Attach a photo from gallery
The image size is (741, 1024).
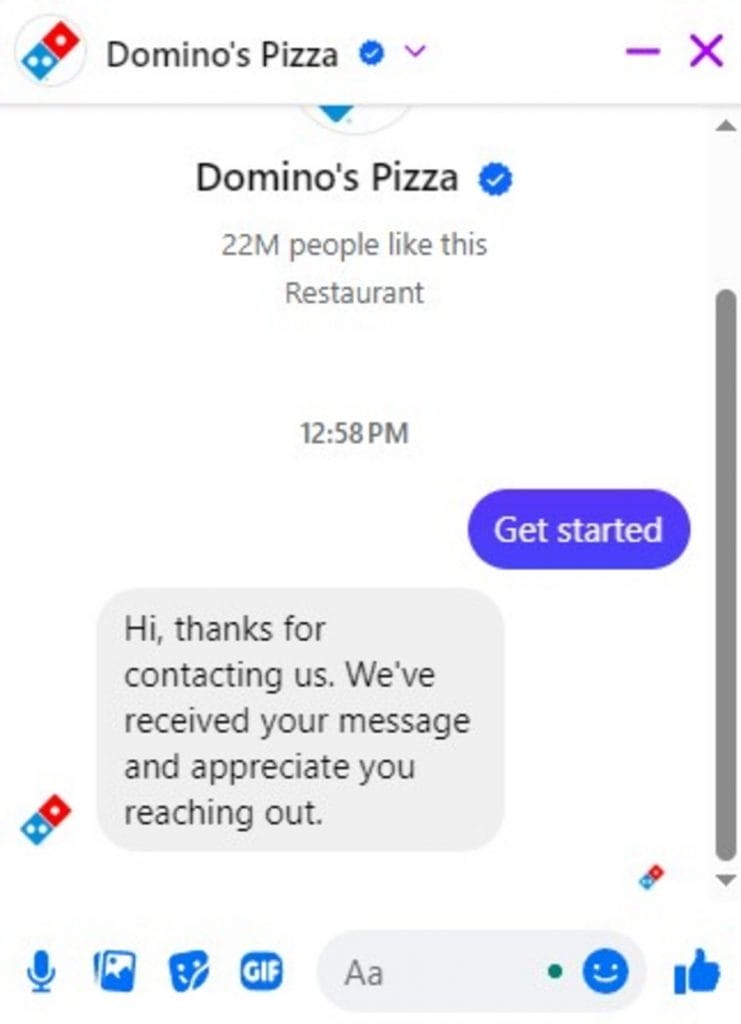point(114,971)
